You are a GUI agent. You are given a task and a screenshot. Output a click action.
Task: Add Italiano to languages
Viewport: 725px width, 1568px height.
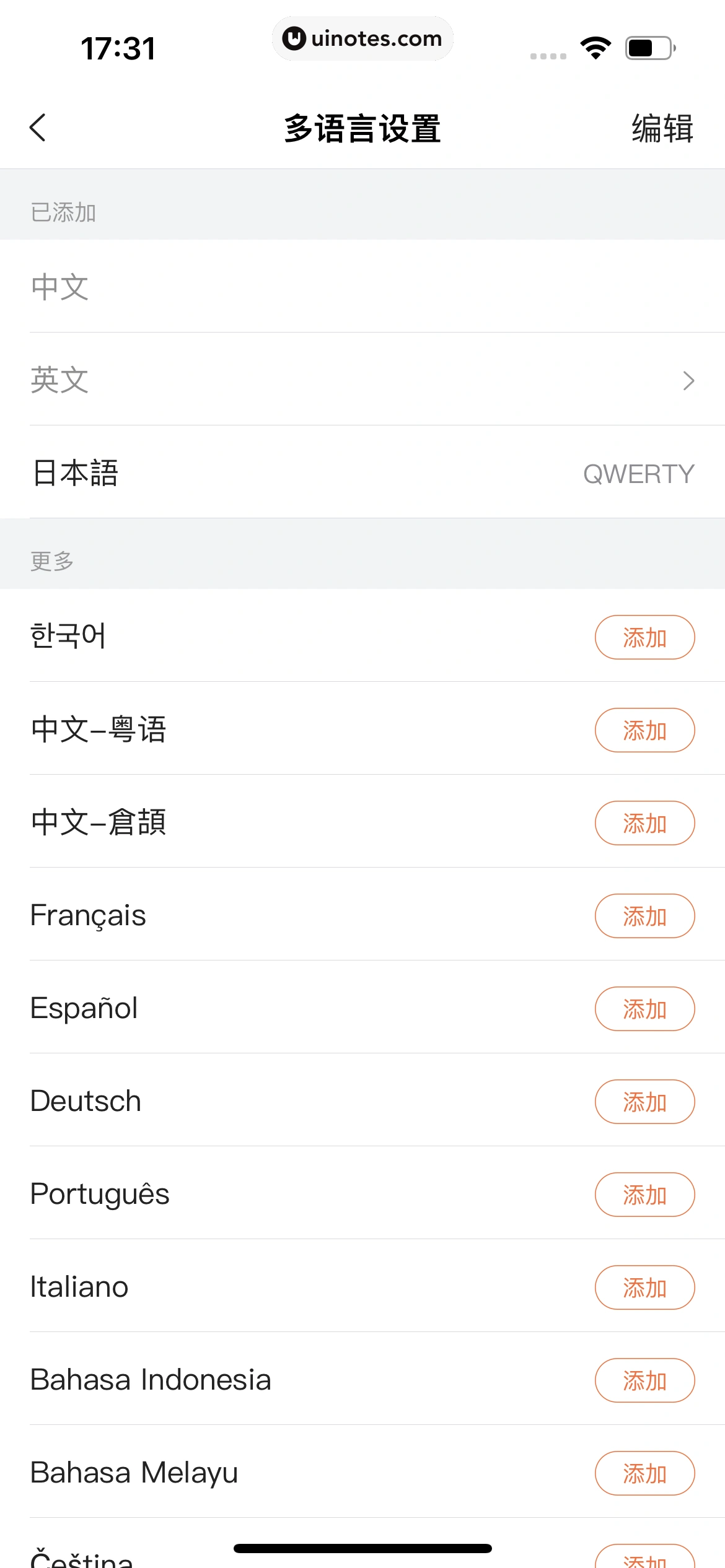coord(644,1287)
